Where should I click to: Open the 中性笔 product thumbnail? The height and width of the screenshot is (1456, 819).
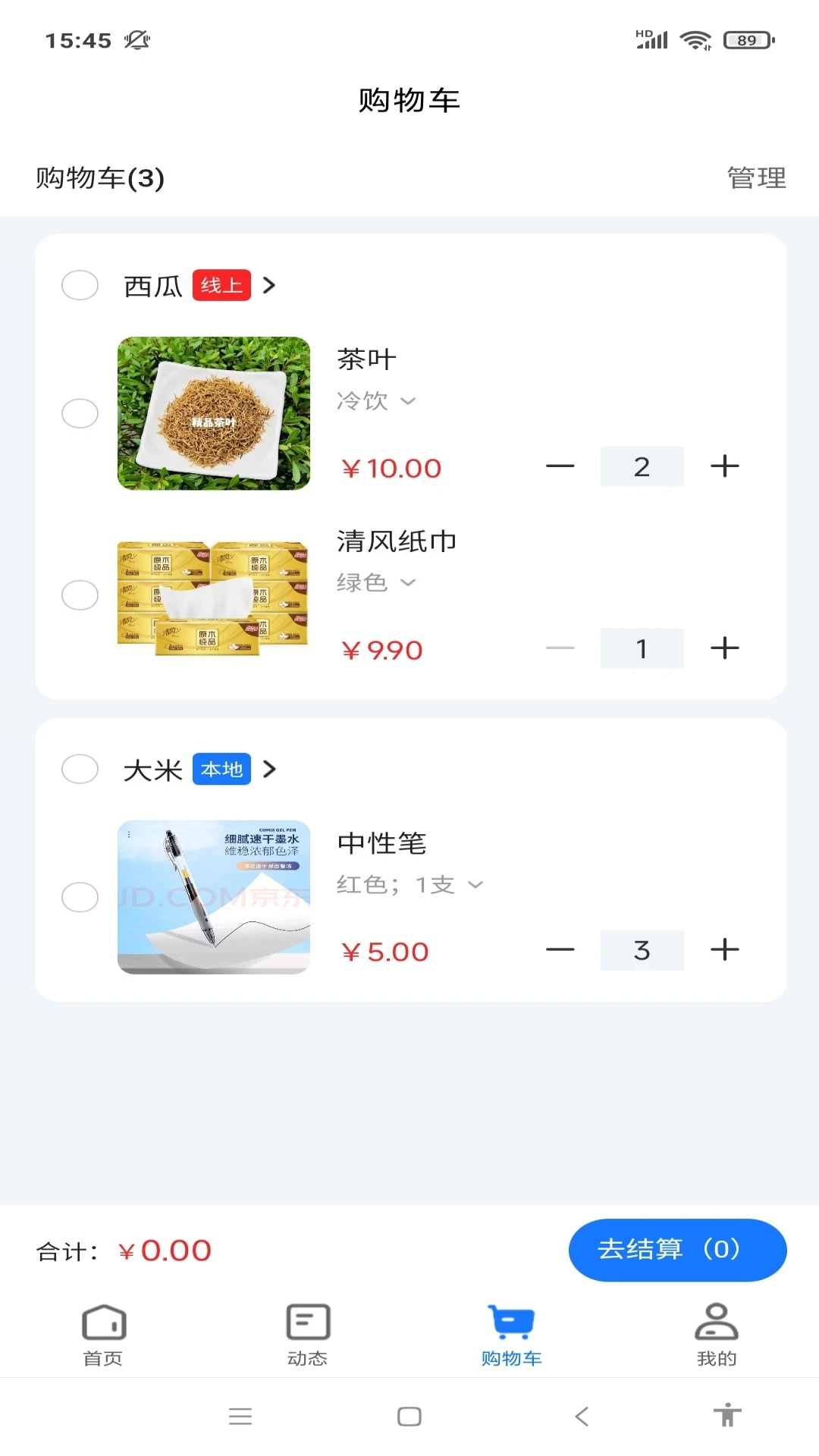pyautogui.click(x=213, y=897)
